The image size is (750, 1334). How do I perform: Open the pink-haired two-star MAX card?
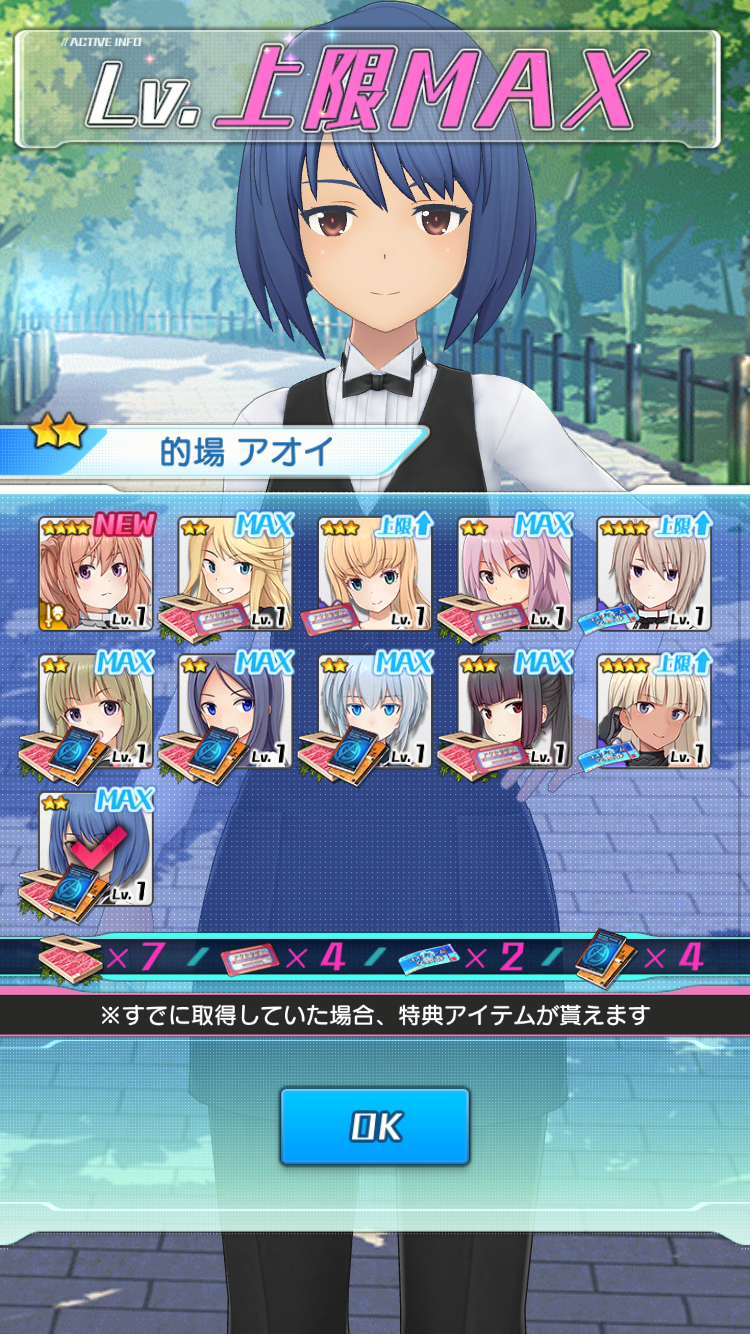point(515,573)
